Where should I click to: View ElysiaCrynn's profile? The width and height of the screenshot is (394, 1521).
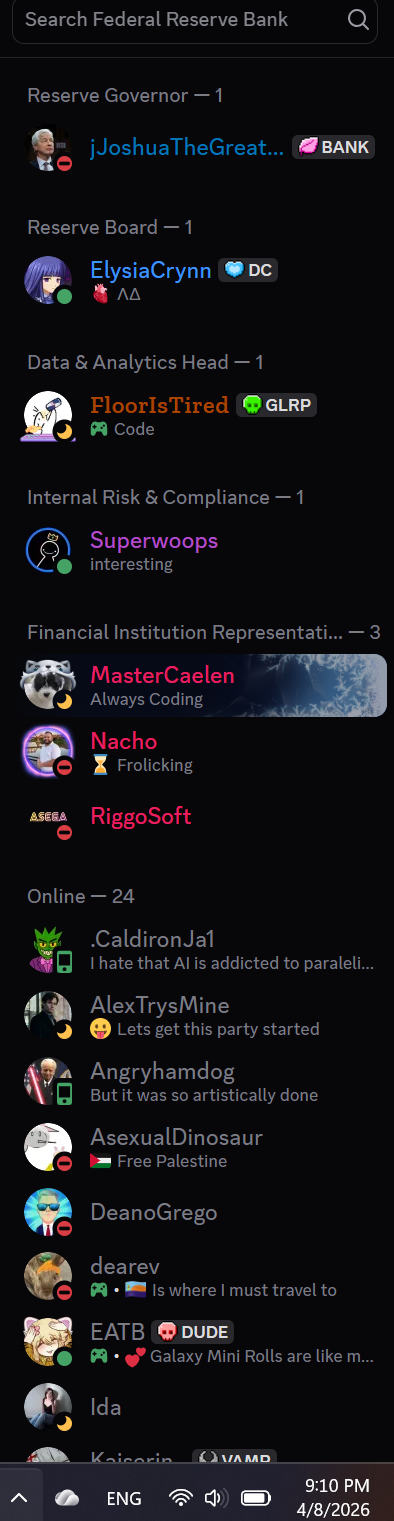pos(200,280)
